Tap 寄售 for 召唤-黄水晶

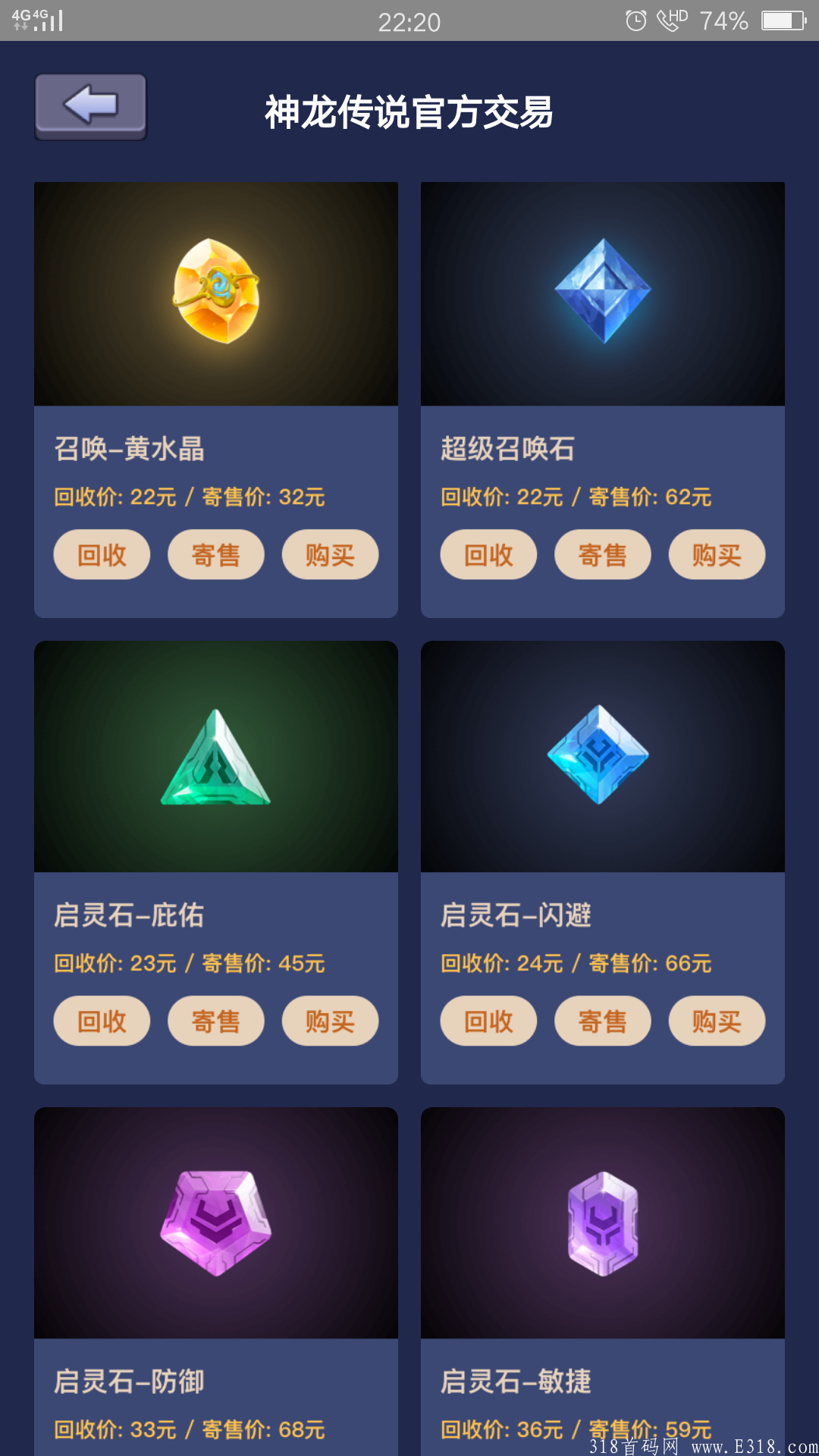(x=216, y=554)
